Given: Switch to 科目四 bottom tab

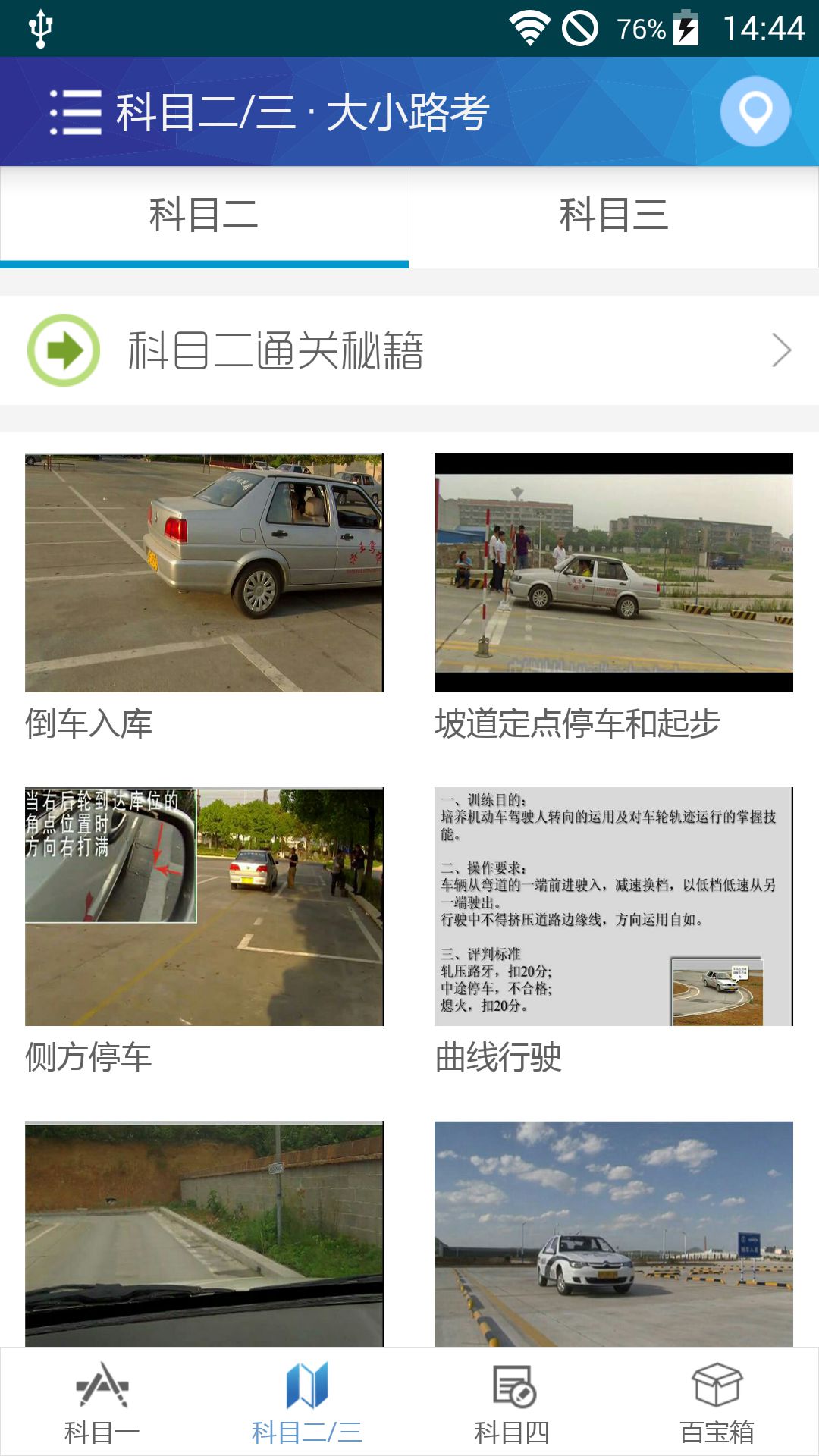Looking at the screenshot, I should click(512, 1403).
